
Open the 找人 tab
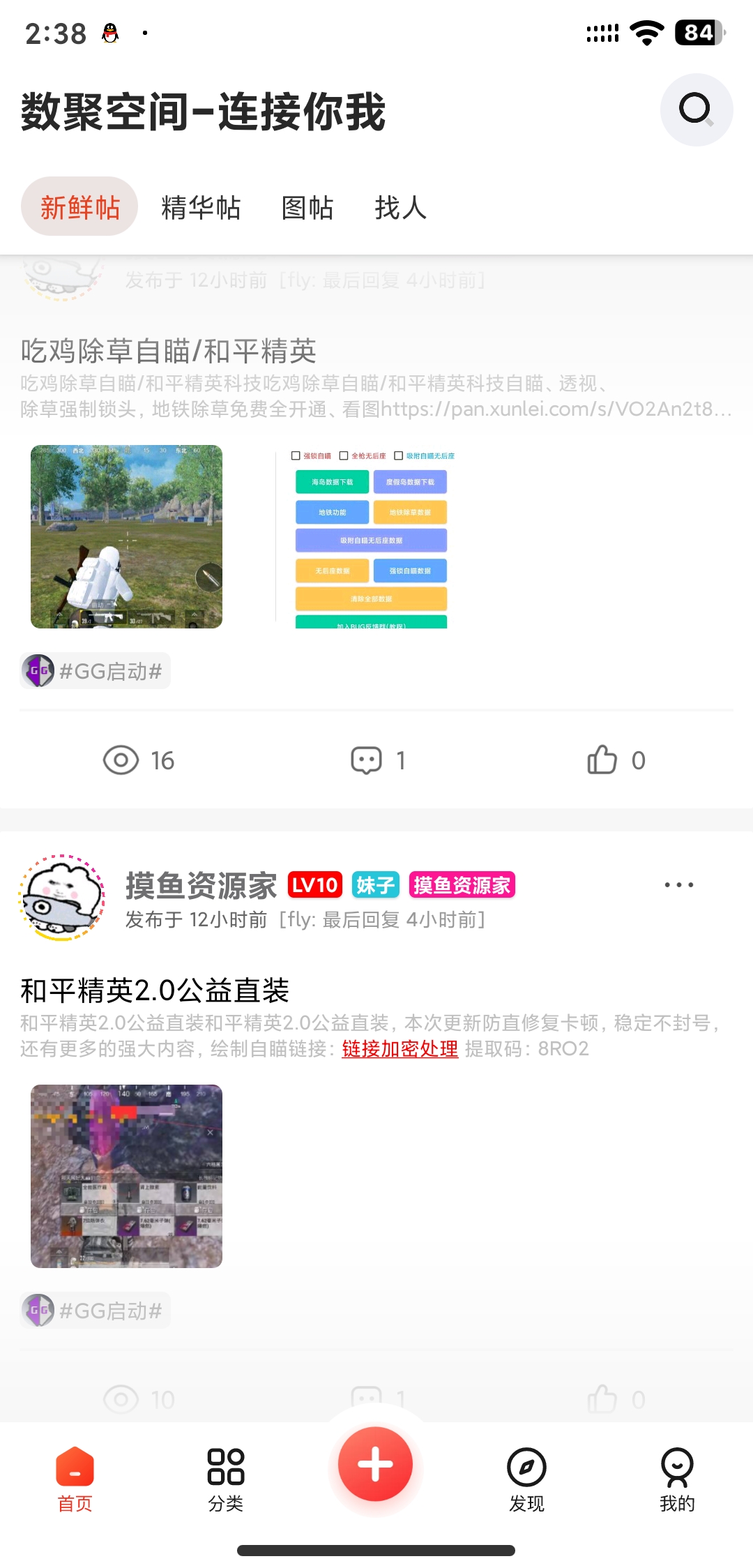(x=400, y=207)
